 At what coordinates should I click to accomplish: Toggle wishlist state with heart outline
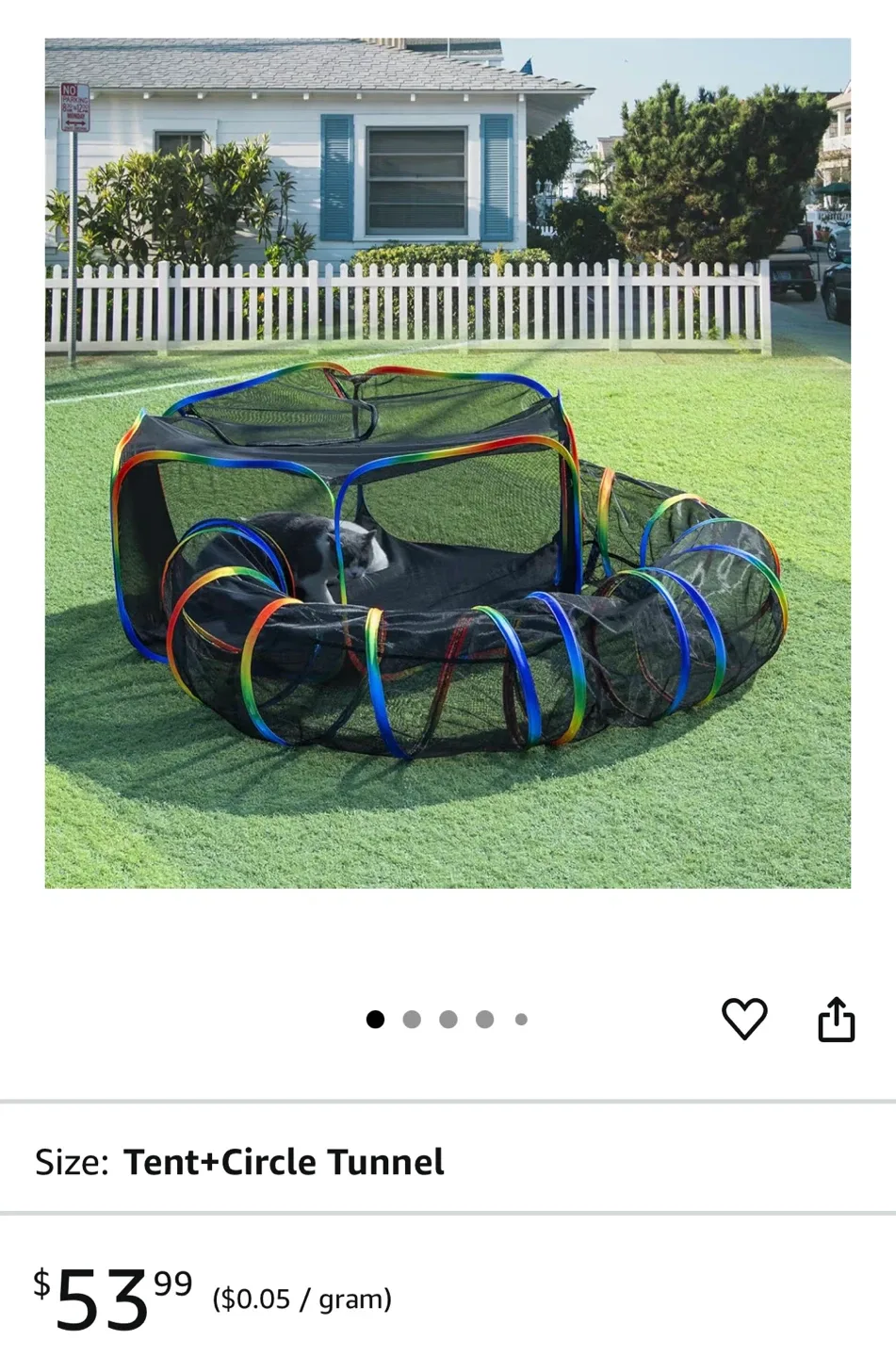tap(745, 1018)
